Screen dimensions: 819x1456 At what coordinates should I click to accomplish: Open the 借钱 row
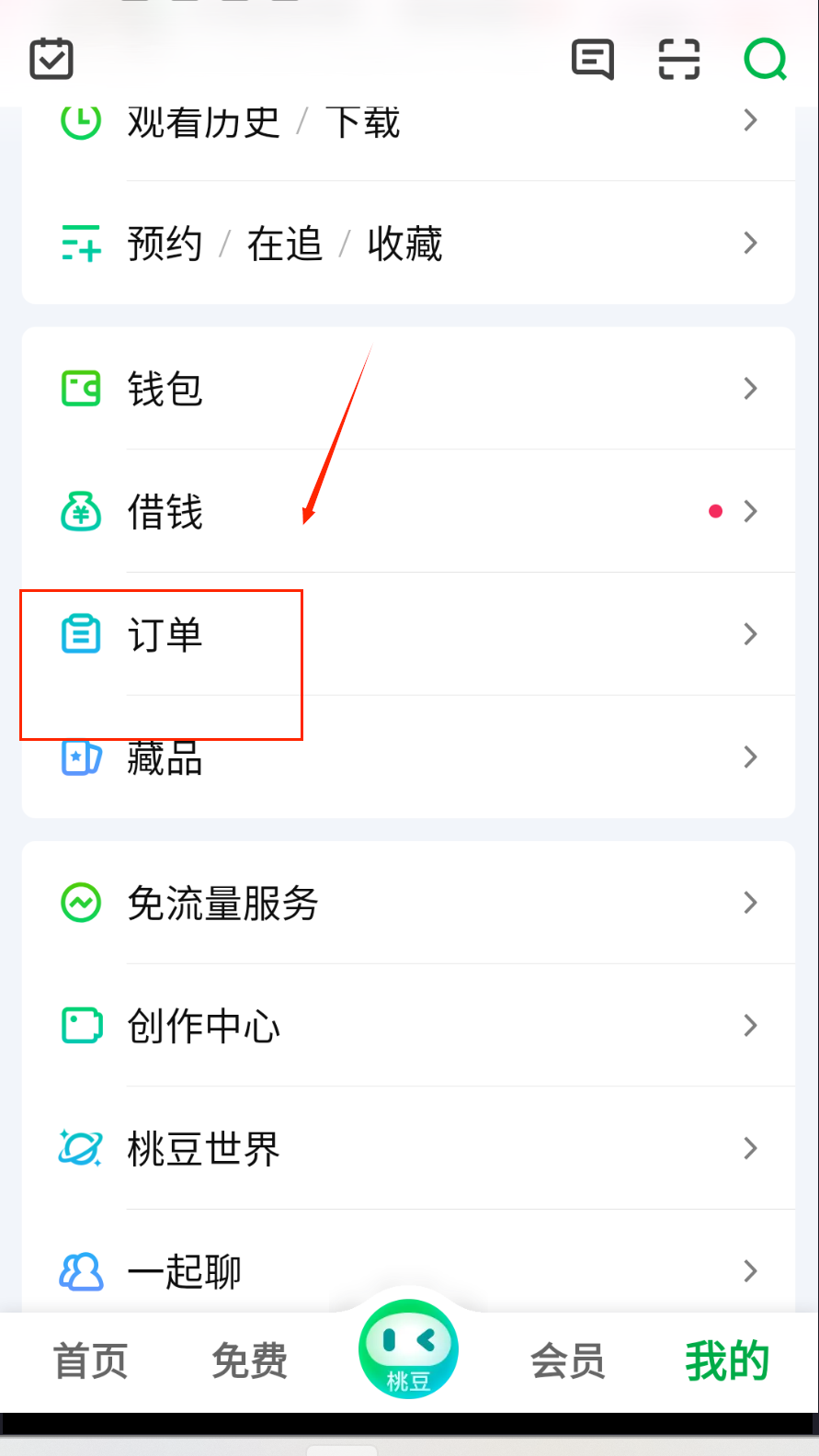pyautogui.click(x=408, y=512)
